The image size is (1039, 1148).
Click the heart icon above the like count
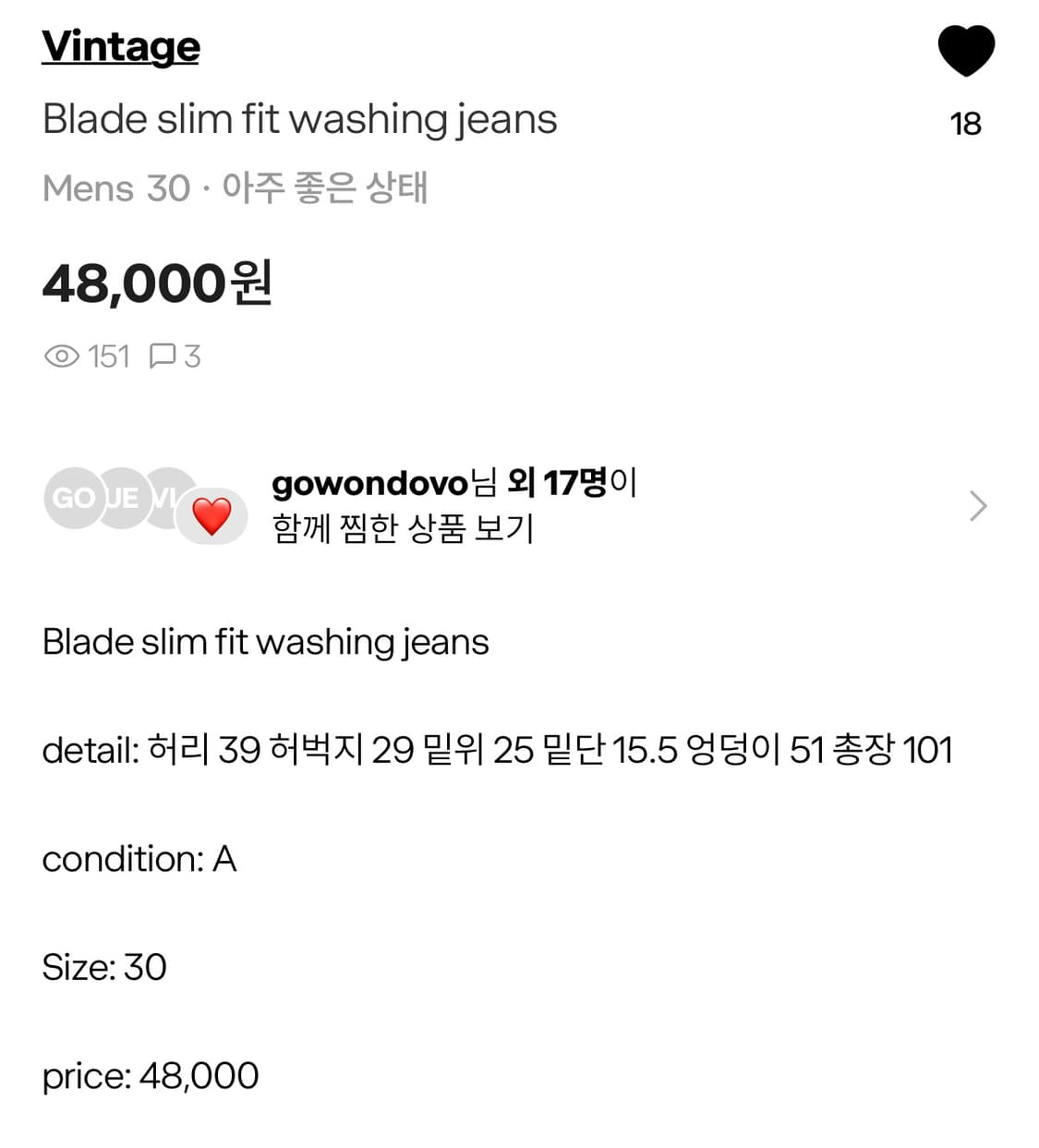coord(967,51)
